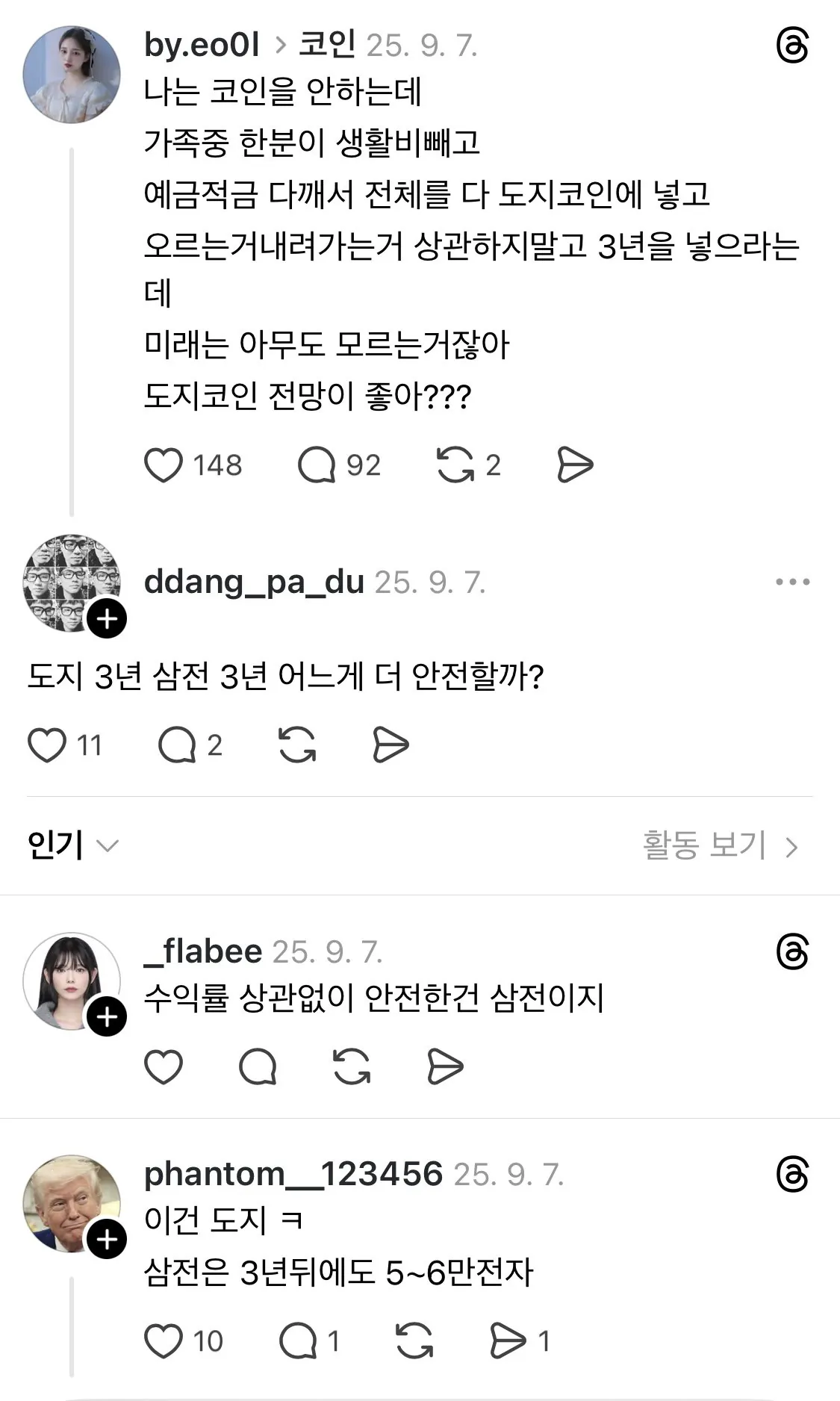Open the 코인 topic tag
The height and width of the screenshot is (1401, 840).
pyautogui.click(x=327, y=45)
